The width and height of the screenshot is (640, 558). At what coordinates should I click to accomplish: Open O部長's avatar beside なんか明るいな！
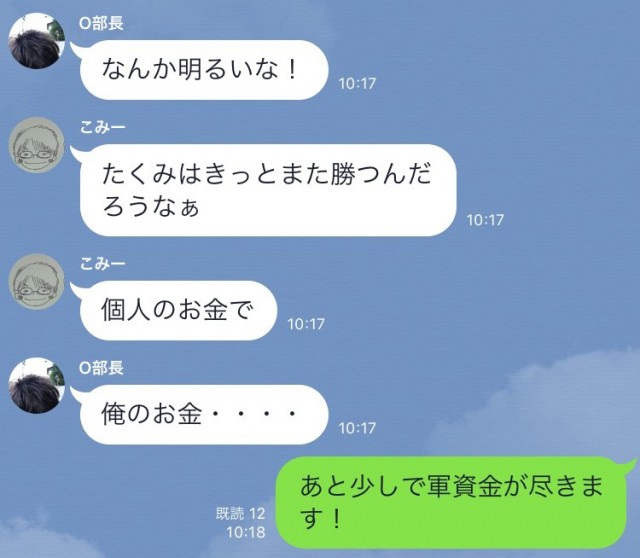[x=38, y=42]
